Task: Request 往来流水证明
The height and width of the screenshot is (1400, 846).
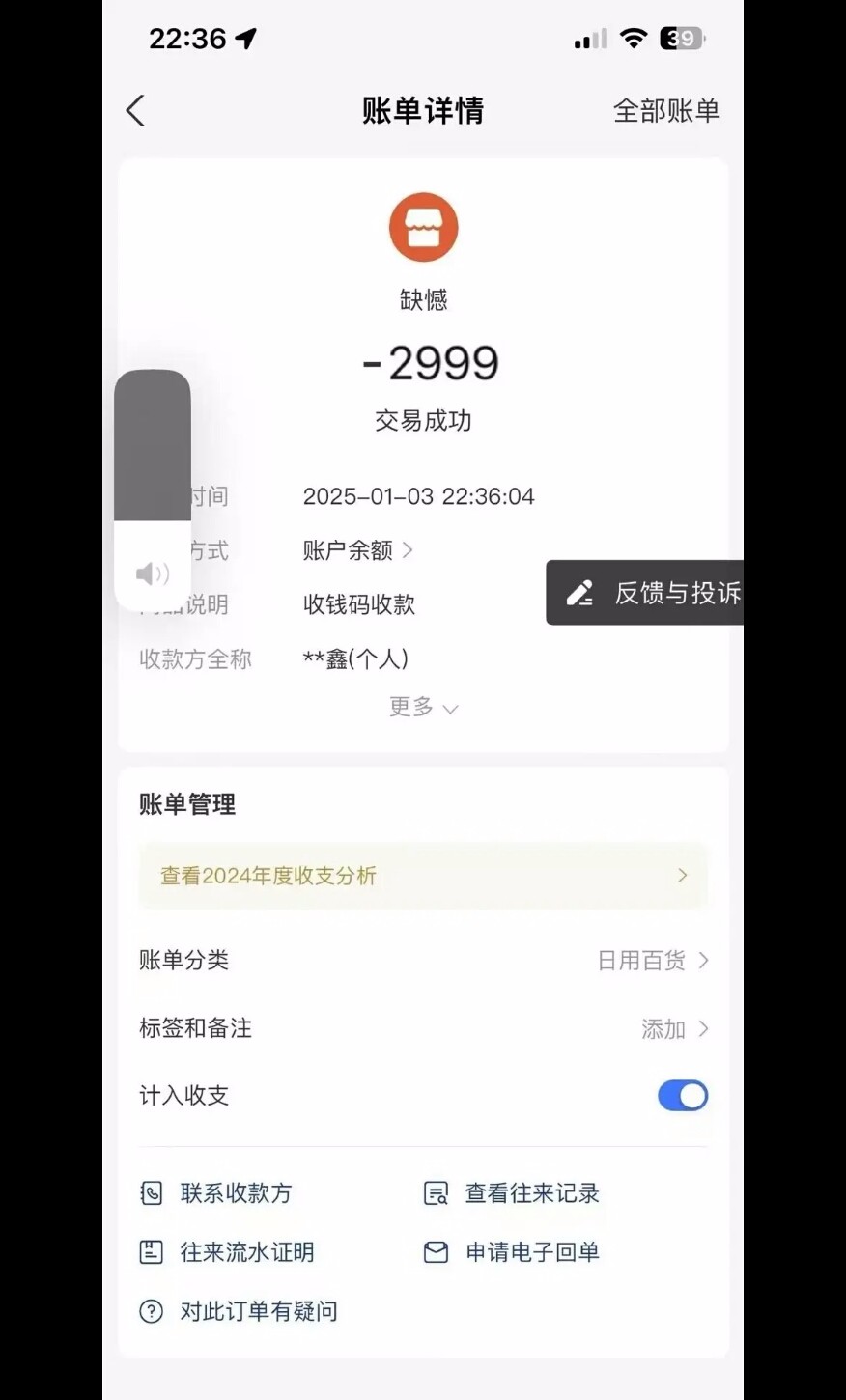Action: [x=228, y=1252]
